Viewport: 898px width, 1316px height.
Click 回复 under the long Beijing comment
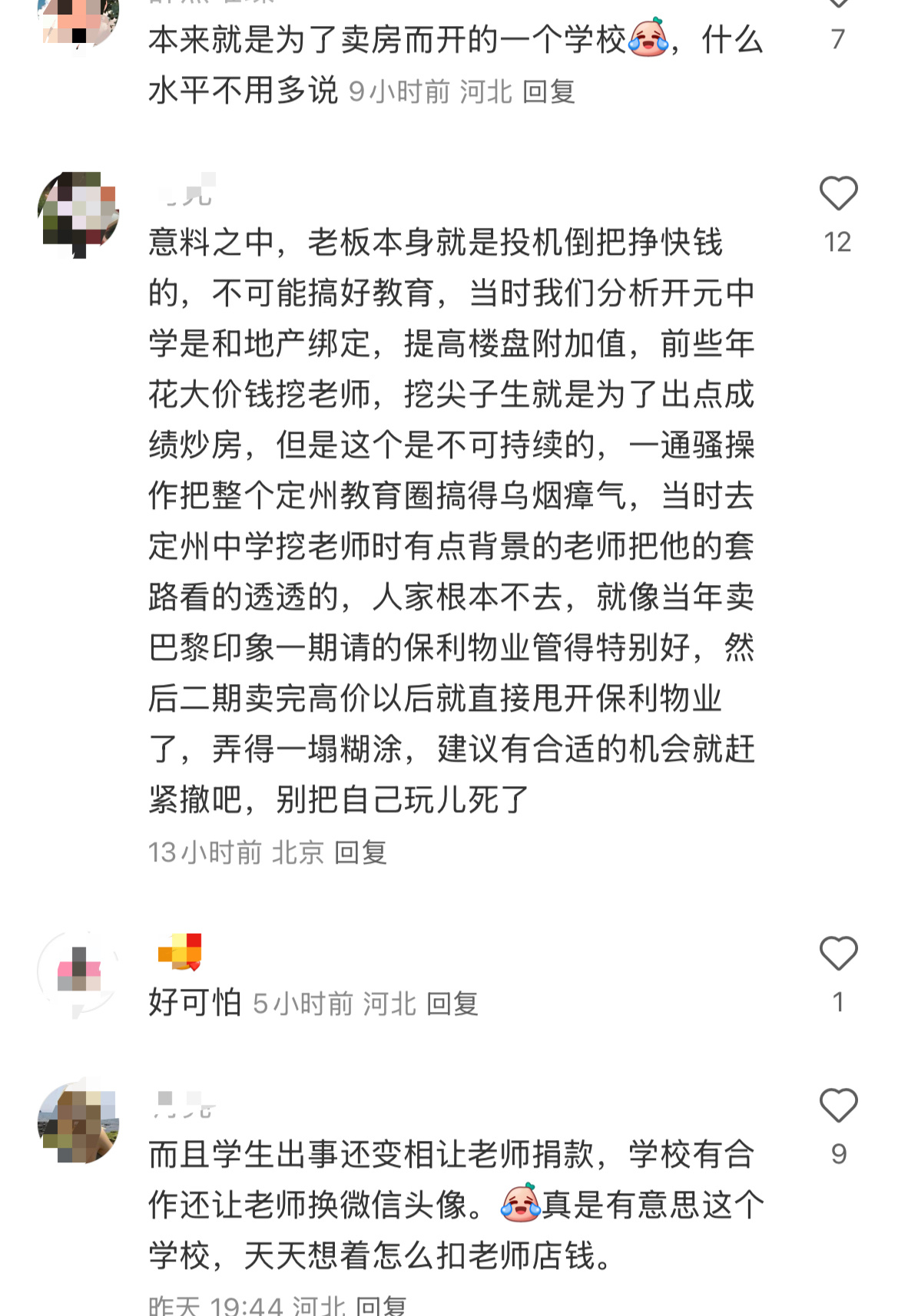point(361,851)
